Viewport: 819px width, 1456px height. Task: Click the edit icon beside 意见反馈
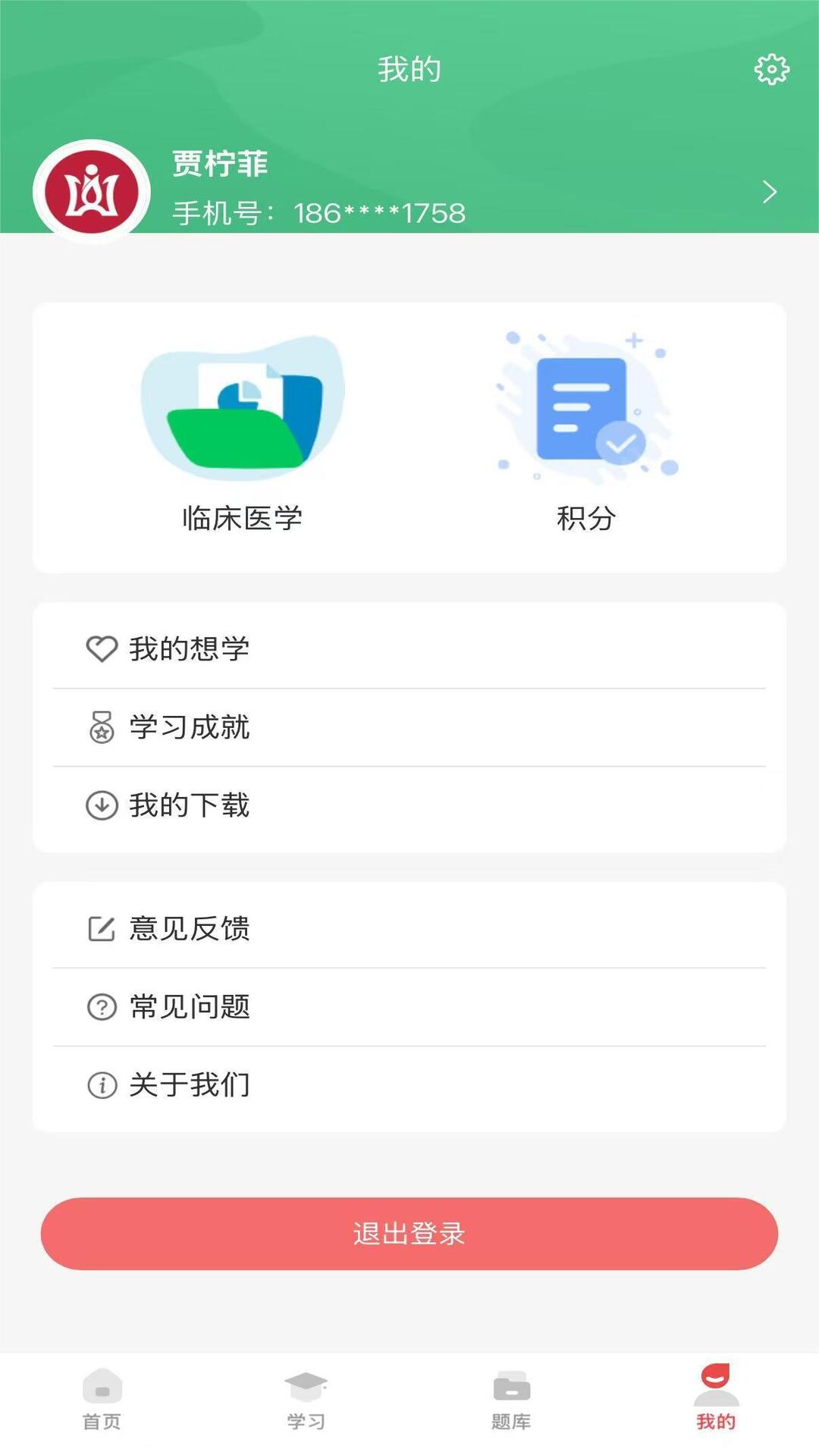(x=100, y=927)
